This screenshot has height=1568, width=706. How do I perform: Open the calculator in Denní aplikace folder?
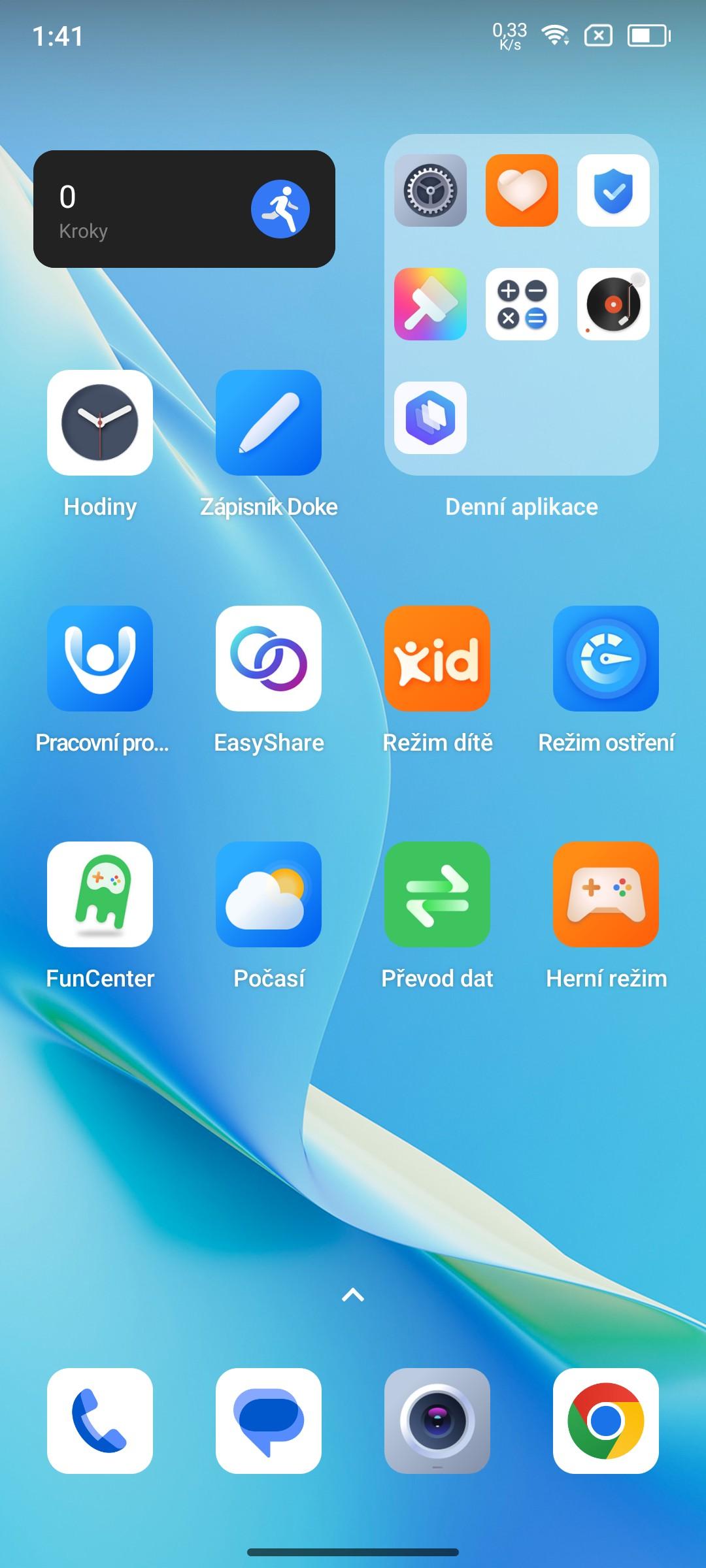point(522,304)
